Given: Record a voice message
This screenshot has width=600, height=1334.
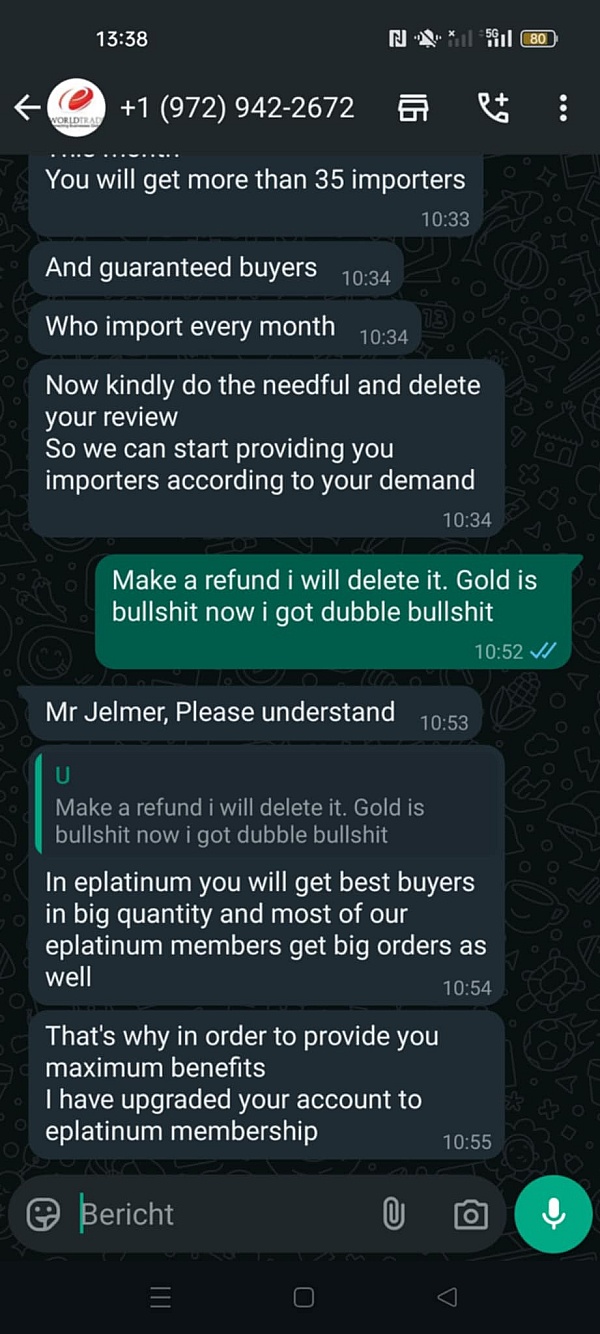Looking at the screenshot, I should (x=553, y=1214).
